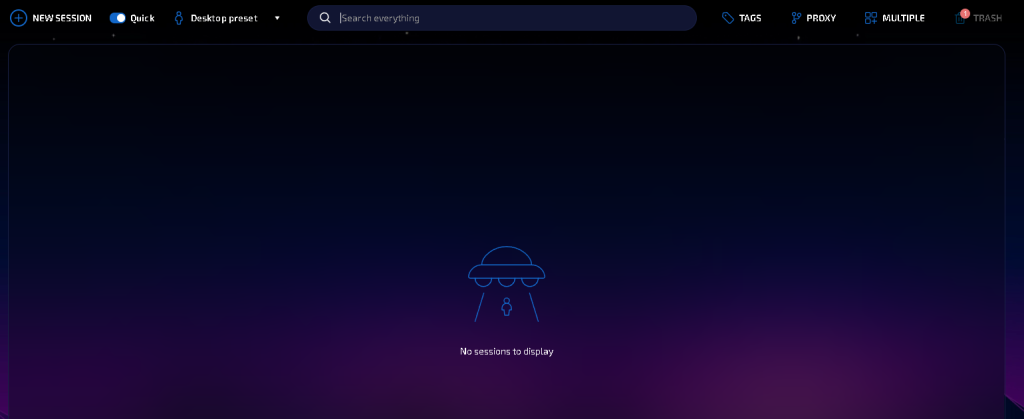Open the Trash
The image size is (1024, 419).
click(x=978, y=18)
